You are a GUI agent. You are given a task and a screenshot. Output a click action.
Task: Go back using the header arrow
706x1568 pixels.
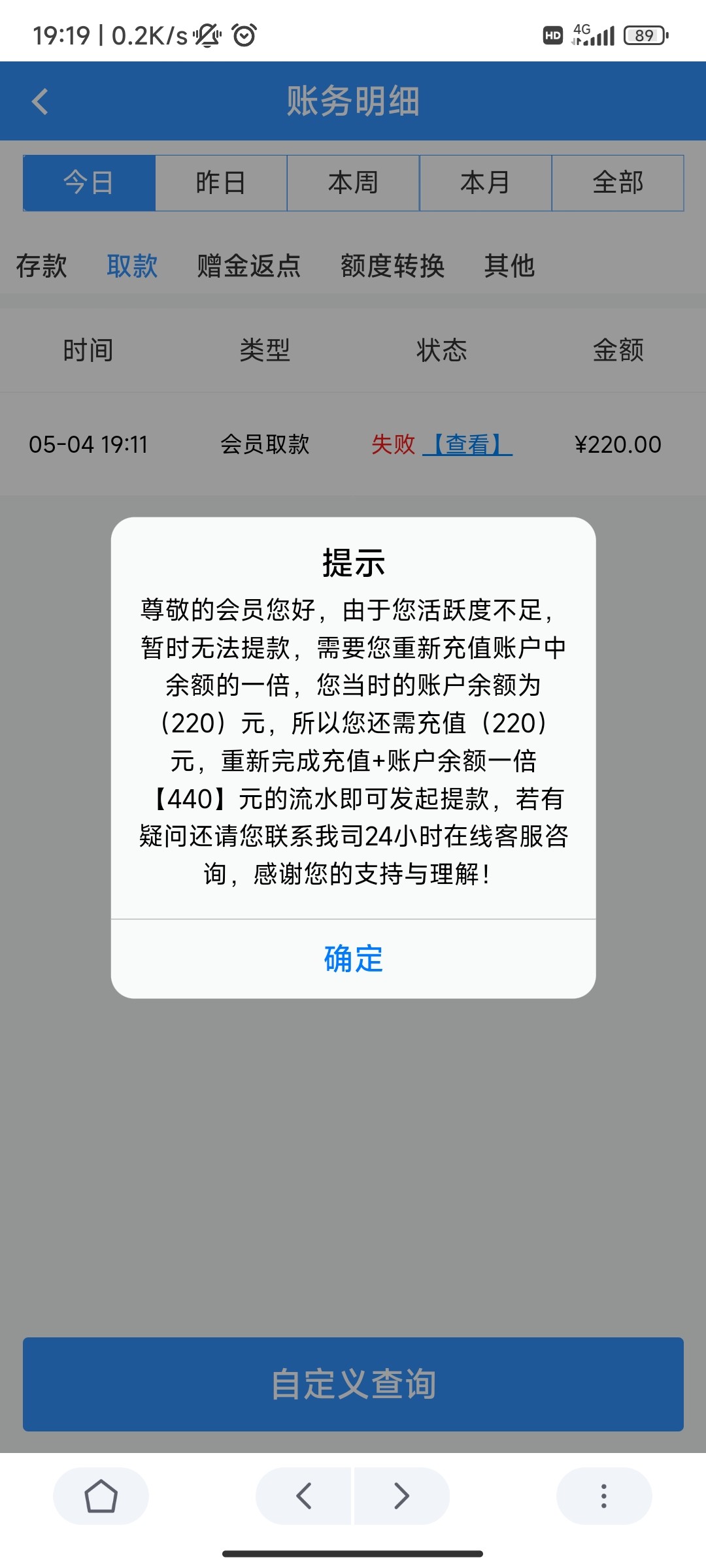point(41,101)
